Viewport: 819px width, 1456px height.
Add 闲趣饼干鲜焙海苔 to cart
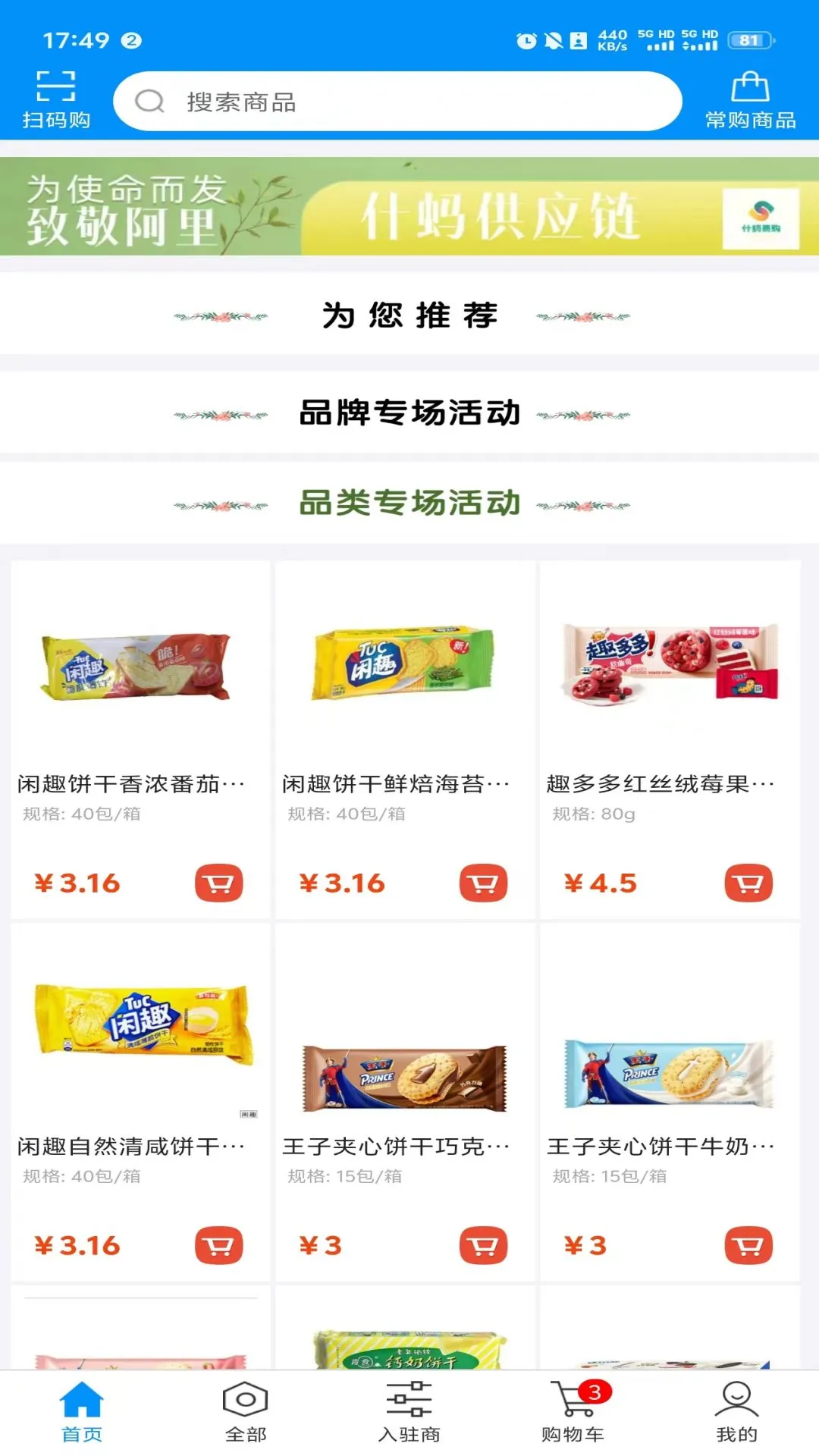point(484,883)
